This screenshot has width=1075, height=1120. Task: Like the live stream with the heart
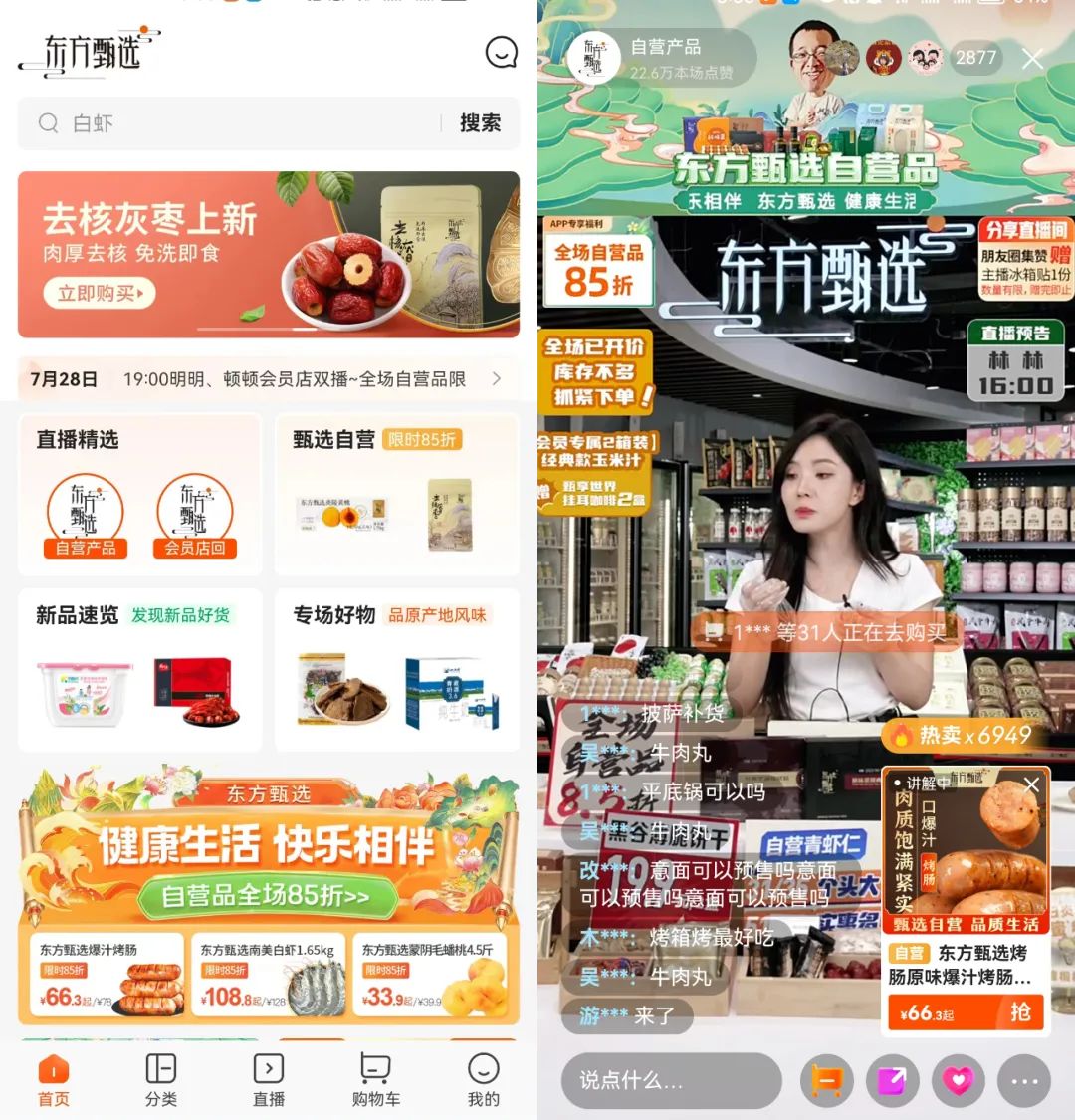click(958, 1080)
